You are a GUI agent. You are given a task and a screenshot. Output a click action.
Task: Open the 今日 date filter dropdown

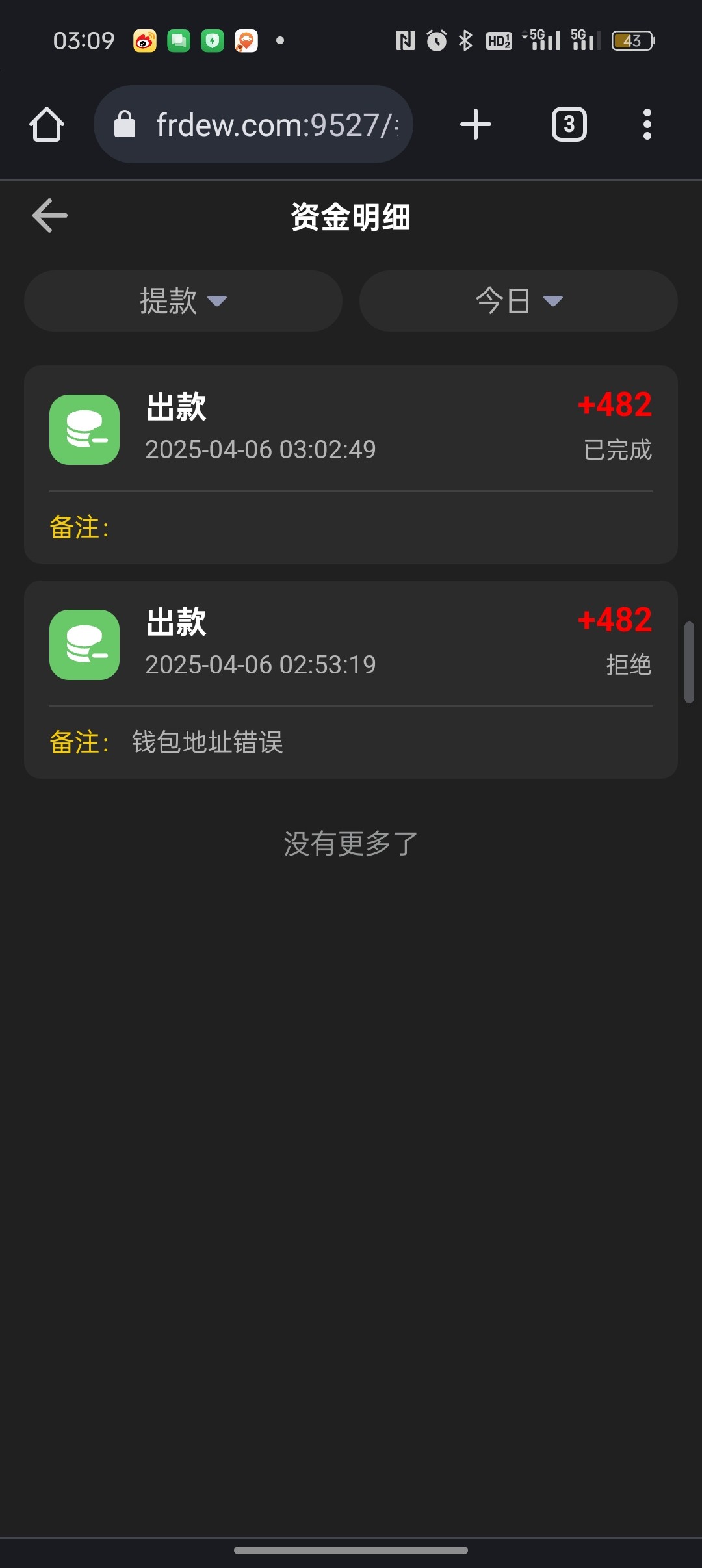click(x=518, y=301)
